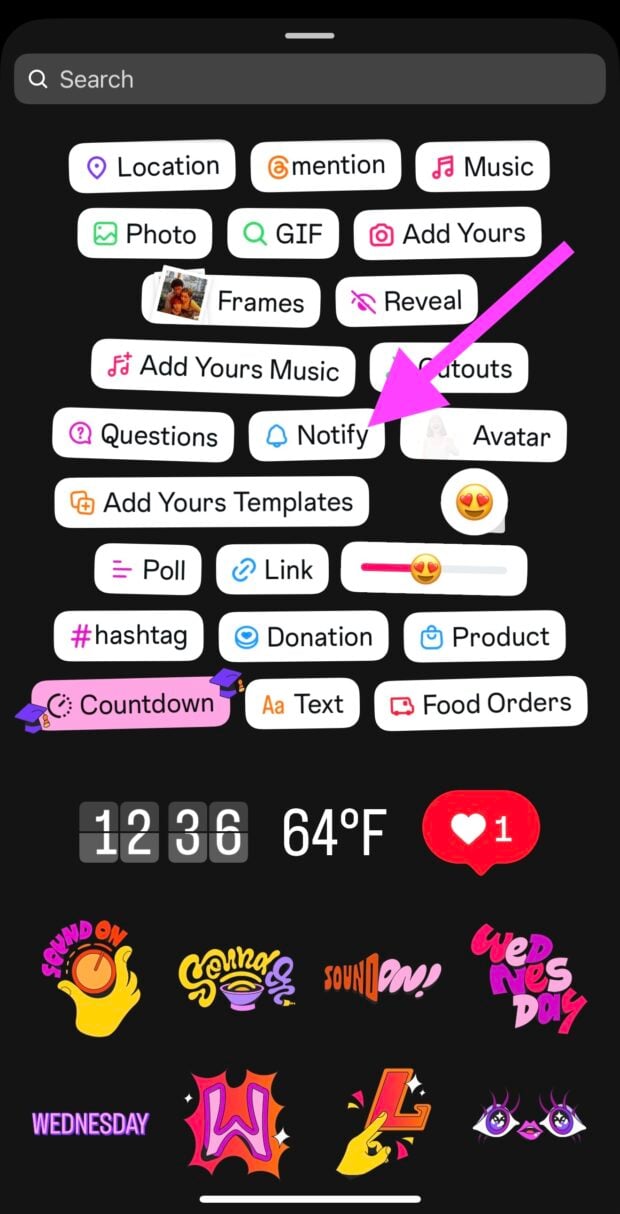Tap the Notify sticker
Screen dimensions: 620x1214
(316, 436)
